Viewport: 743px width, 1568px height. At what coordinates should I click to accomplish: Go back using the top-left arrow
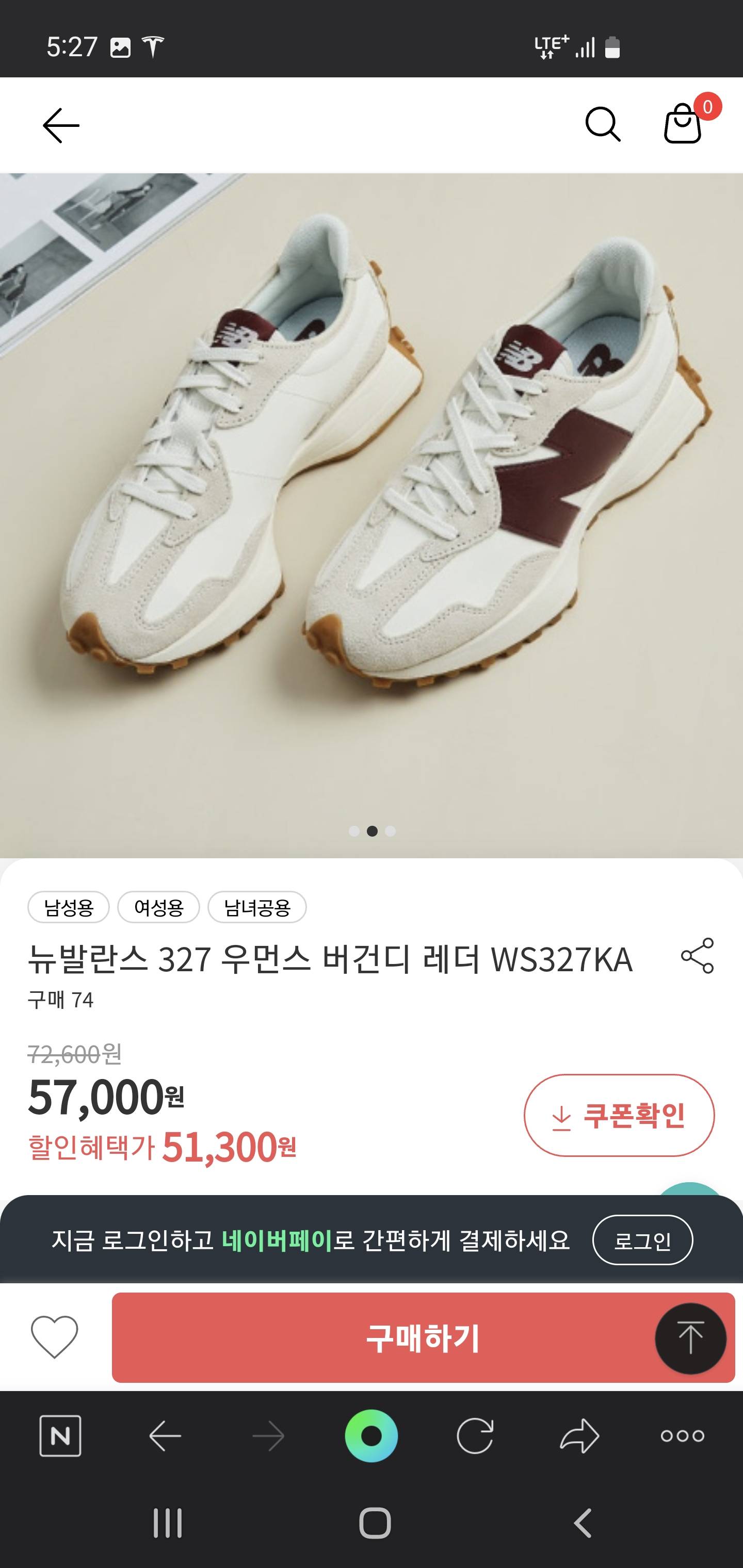[61, 125]
